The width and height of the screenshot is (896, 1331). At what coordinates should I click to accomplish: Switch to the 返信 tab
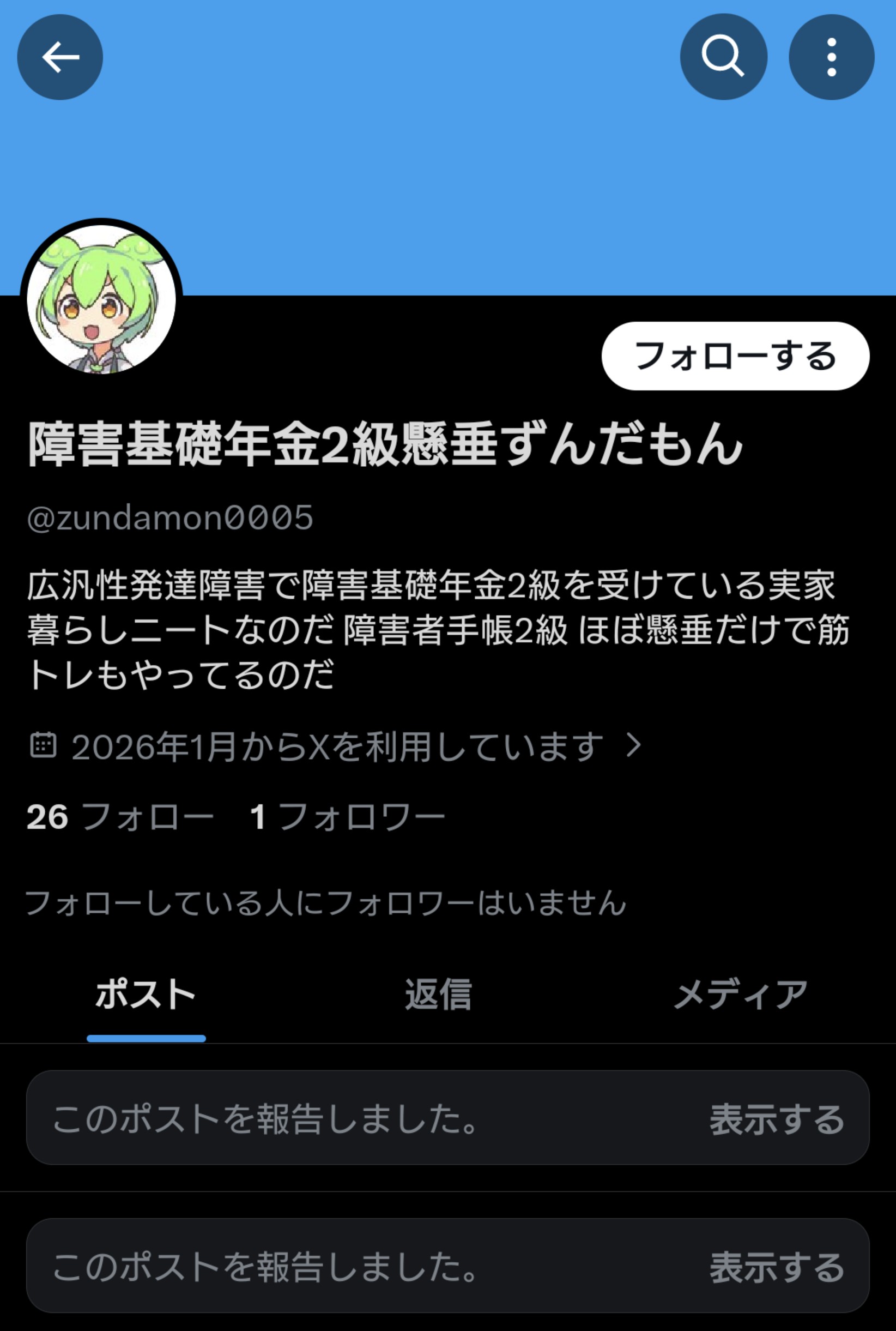(x=438, y=995)
